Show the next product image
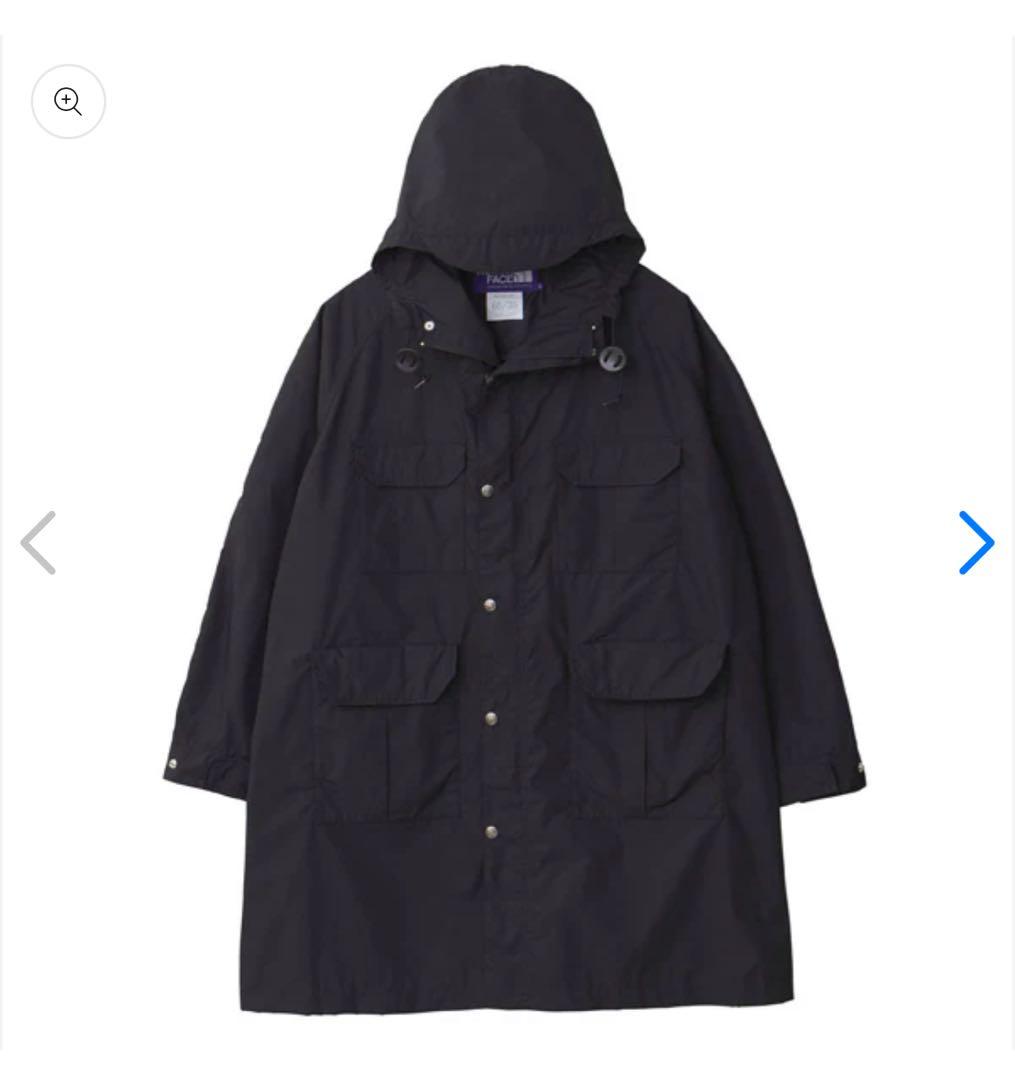Screen dimensions: 1015x1080 pyautogui.click(x=976, y=543)
